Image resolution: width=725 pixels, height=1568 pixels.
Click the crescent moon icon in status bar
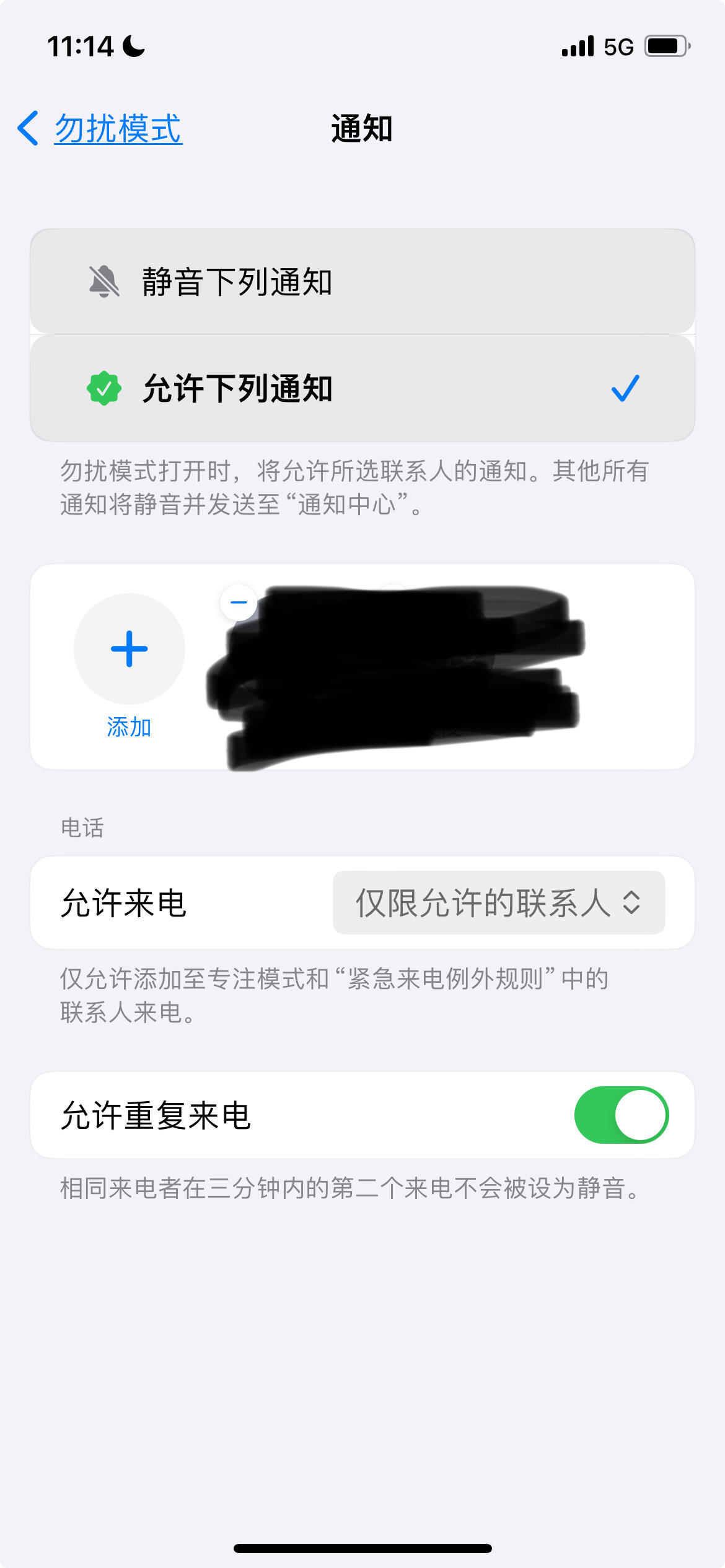(x=132, y=44)
